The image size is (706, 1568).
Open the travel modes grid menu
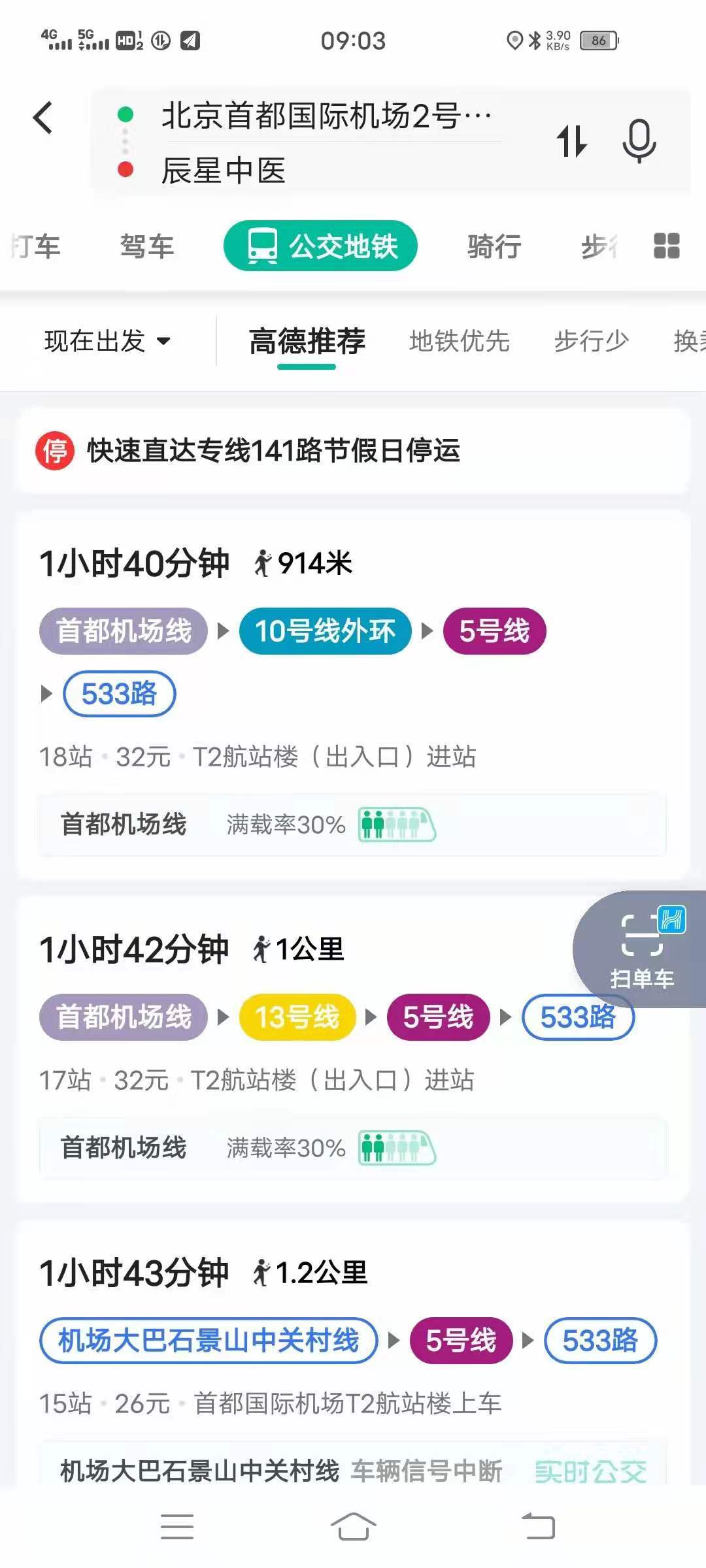coord(666,246)
